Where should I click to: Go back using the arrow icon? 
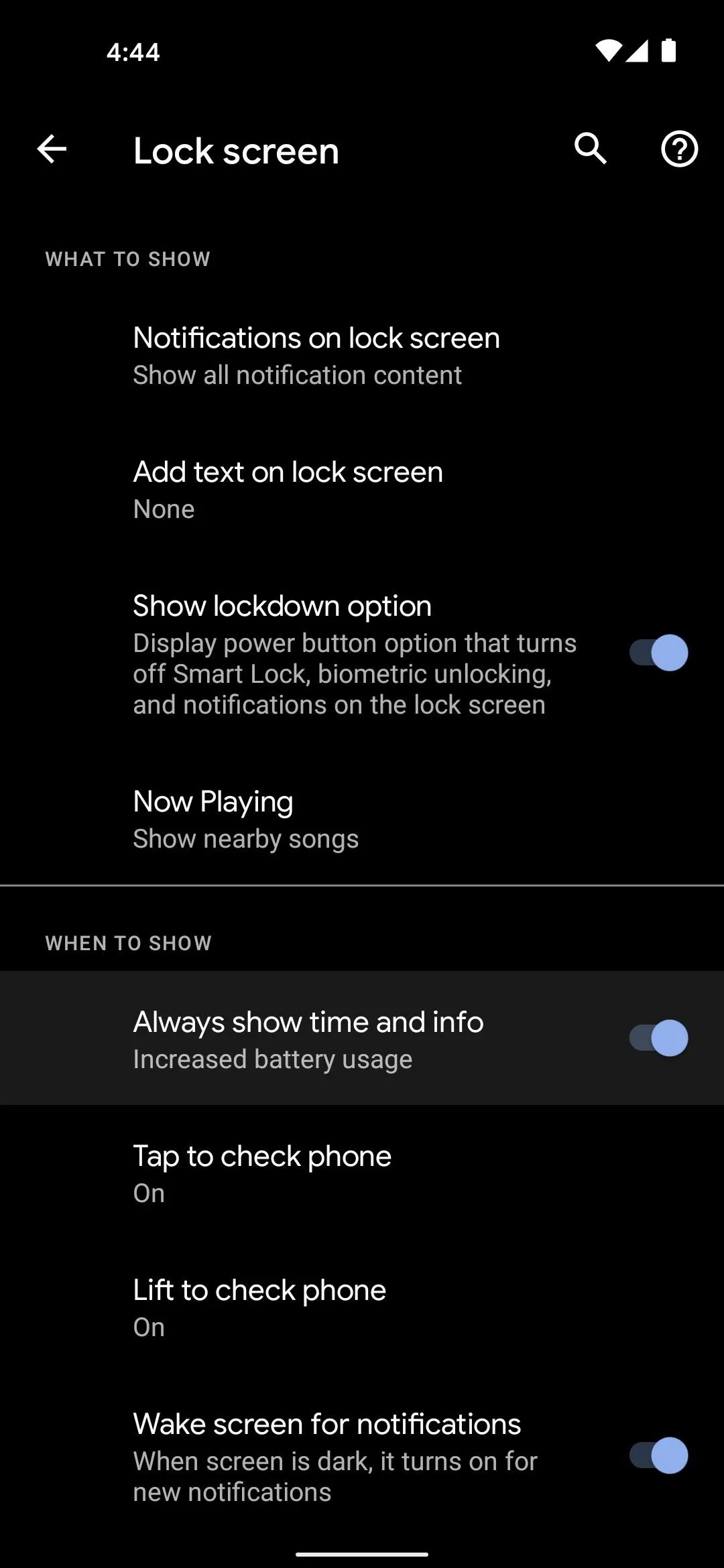[x=52, y=149]
